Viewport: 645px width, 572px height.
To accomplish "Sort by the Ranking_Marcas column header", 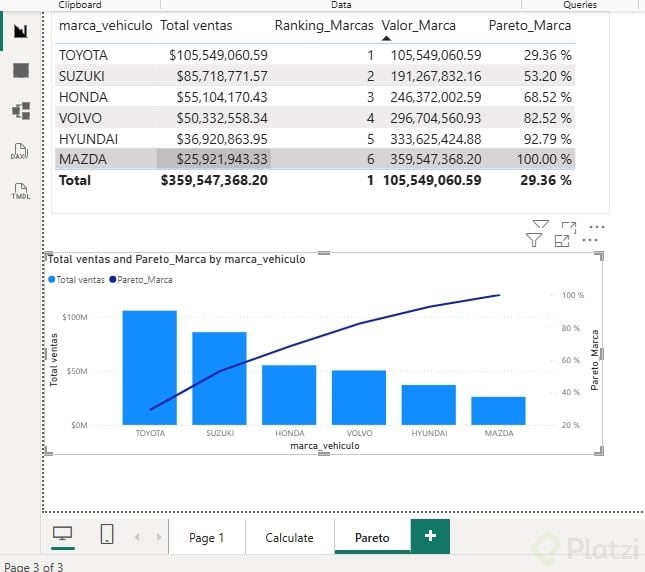I will coord(324,25).
